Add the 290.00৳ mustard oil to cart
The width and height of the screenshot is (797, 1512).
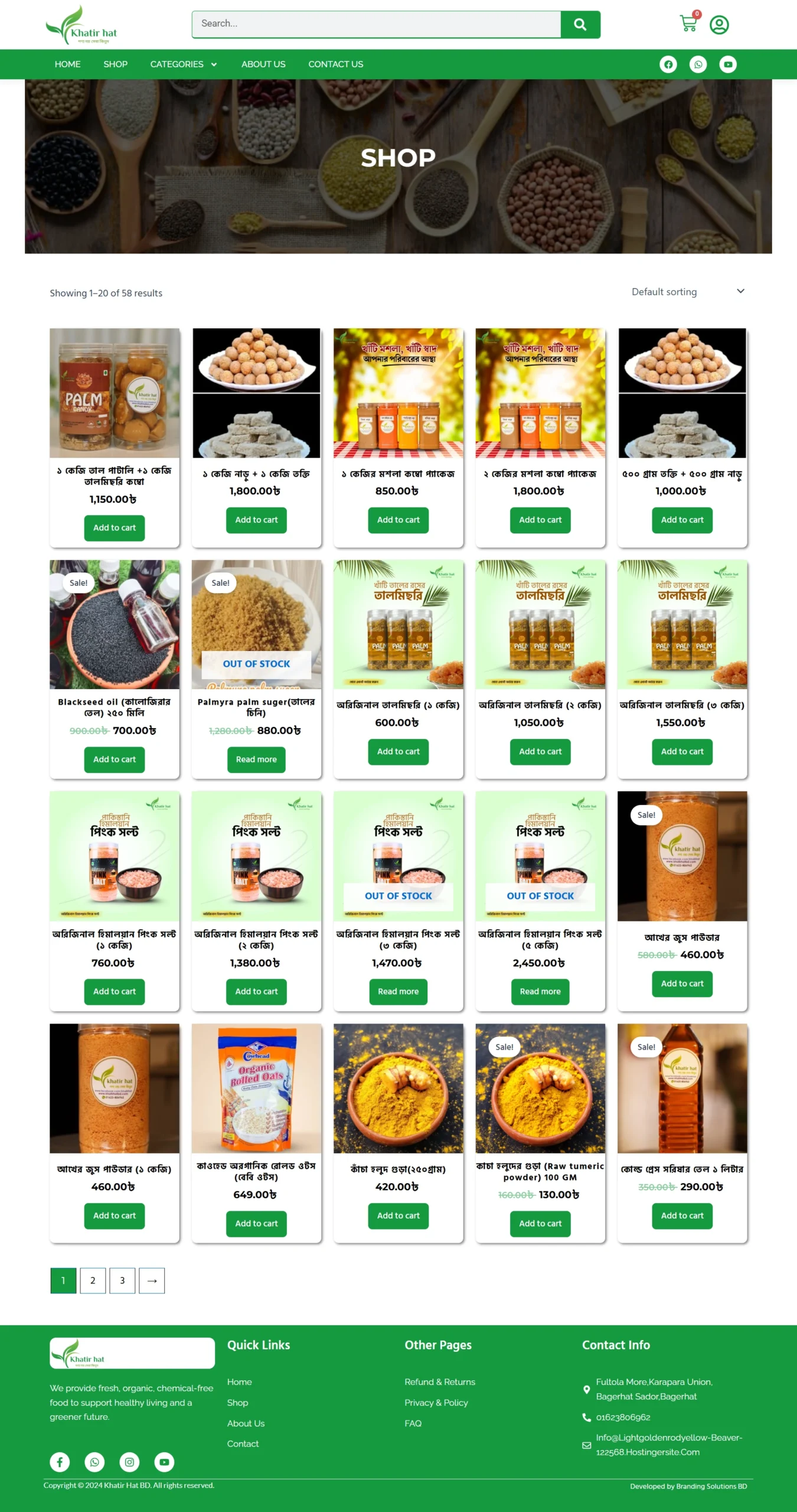coord(682,1216)
